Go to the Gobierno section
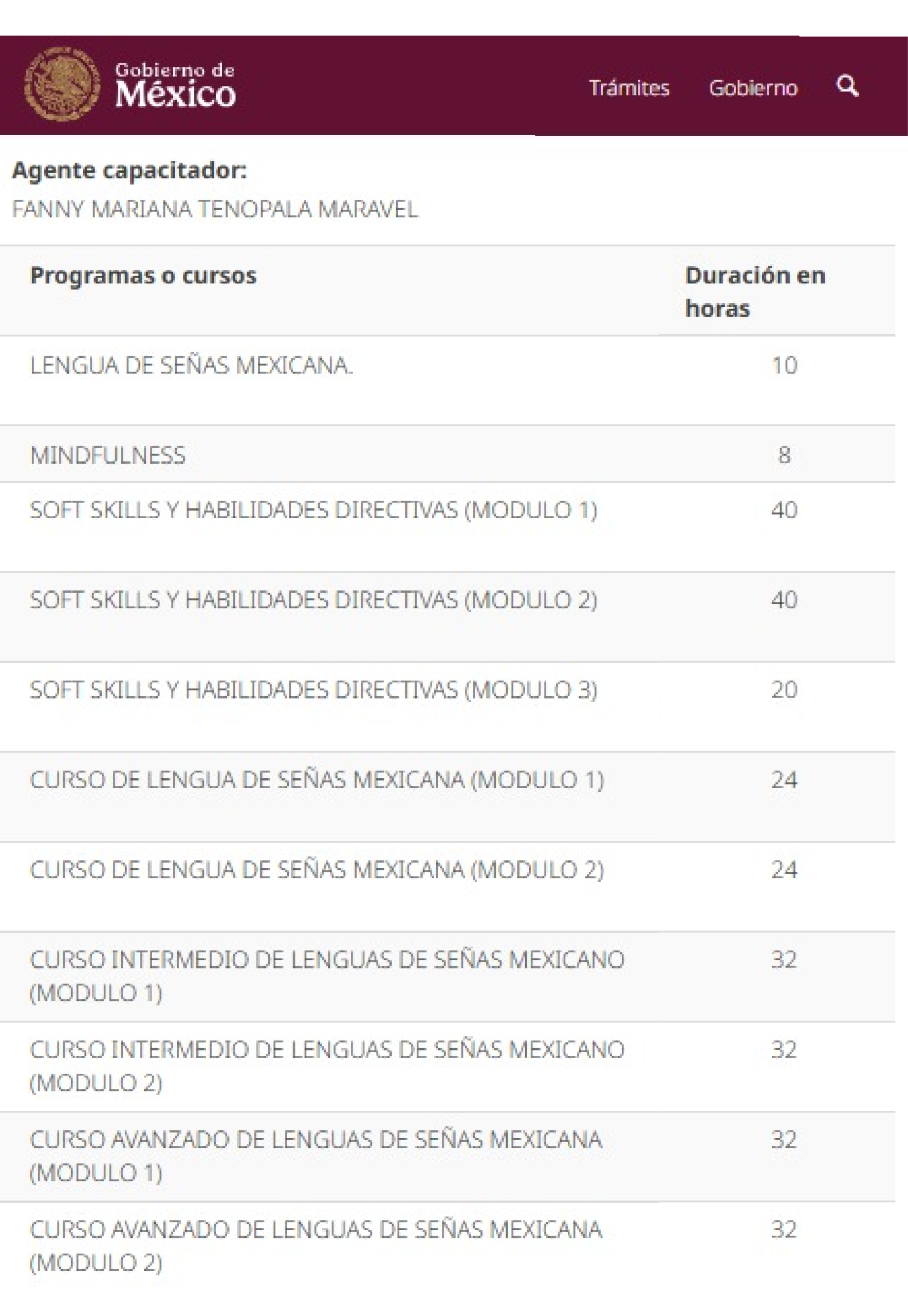The image size is (908, 1316). pyautogui.click(x=753, y=88)
